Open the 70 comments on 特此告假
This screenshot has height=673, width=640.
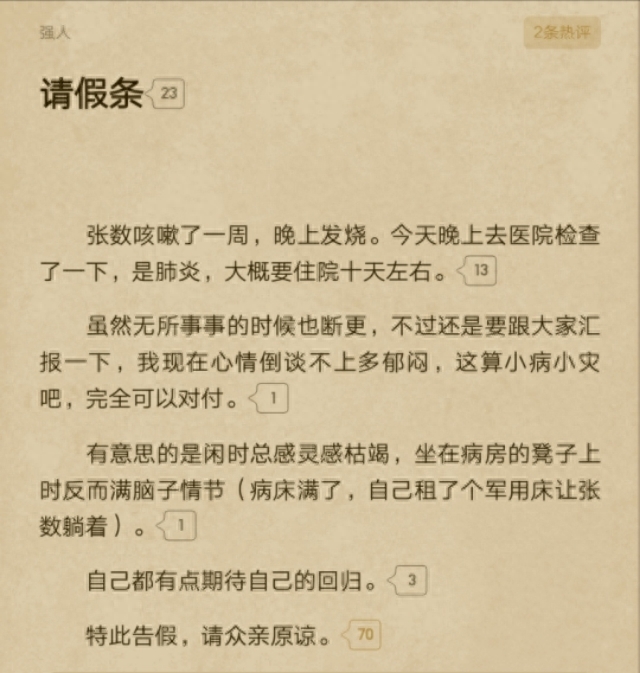click(363, 634)
